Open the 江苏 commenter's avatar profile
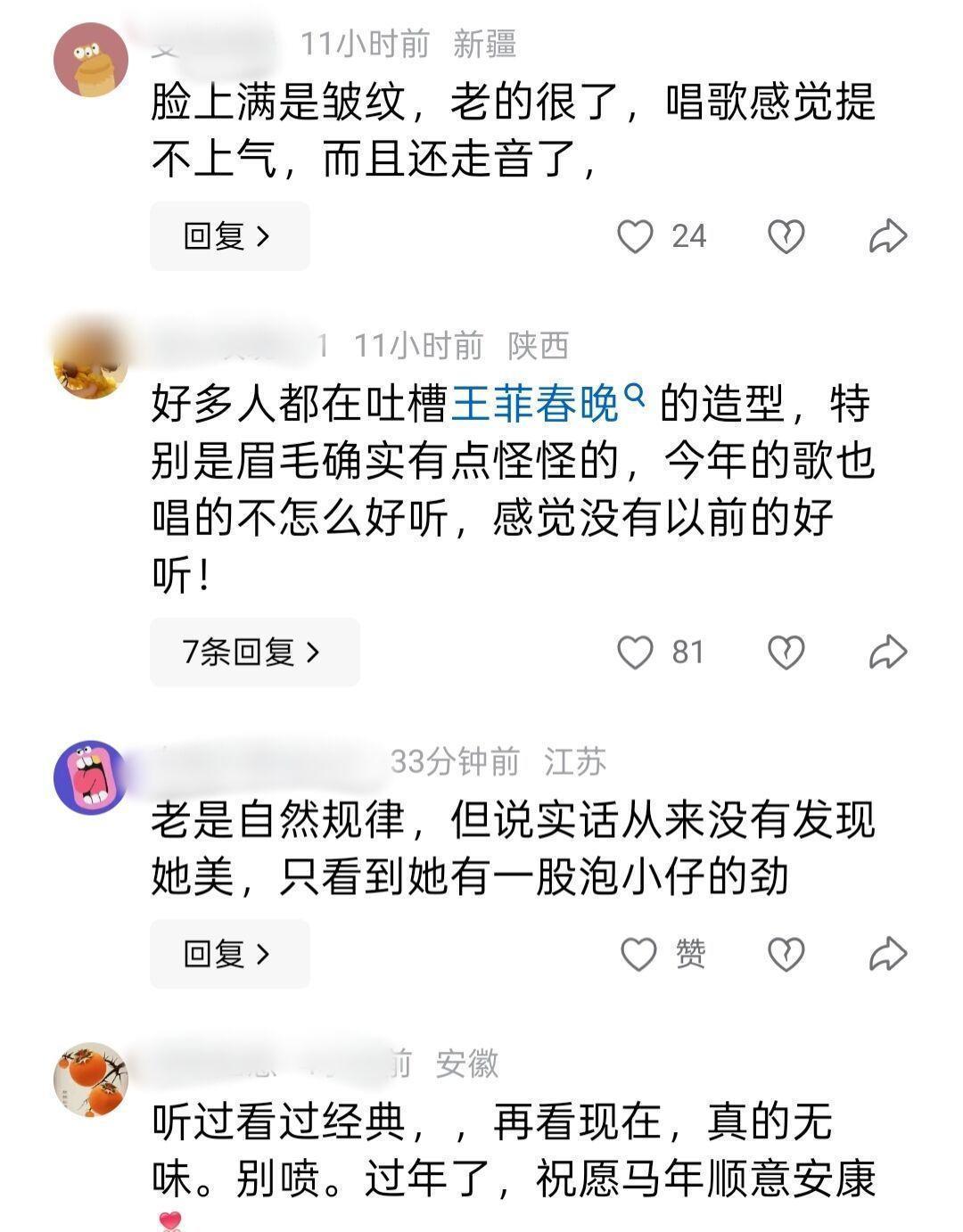 pyautogui.click(x=90, y=776)
